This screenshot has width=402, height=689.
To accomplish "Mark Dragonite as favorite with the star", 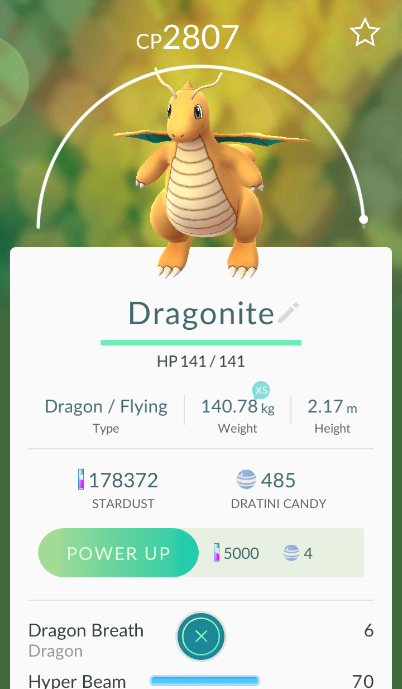I will (365, 34).
